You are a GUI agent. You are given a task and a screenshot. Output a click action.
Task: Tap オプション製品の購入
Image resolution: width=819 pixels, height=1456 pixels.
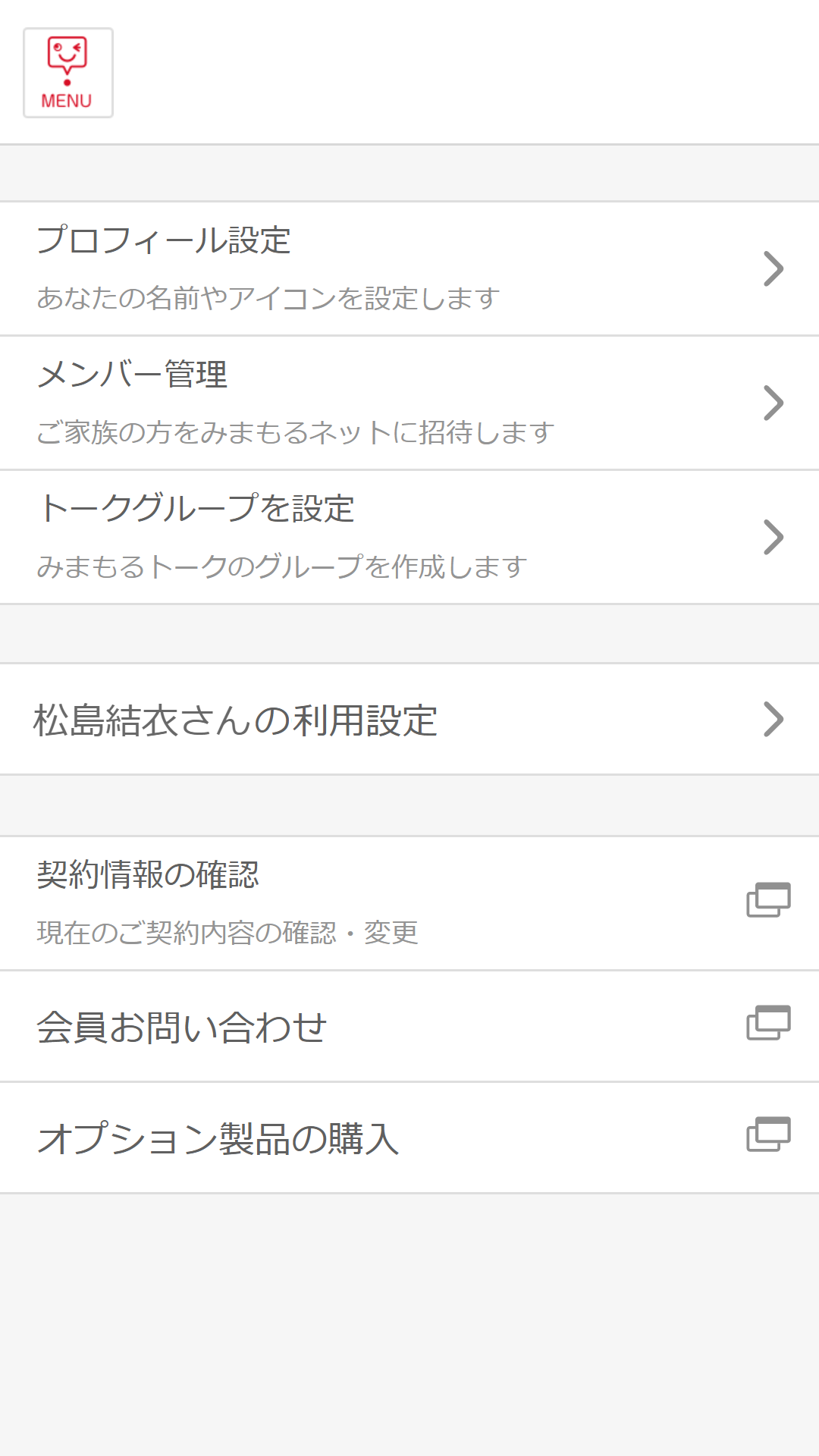coord(409,1137)
